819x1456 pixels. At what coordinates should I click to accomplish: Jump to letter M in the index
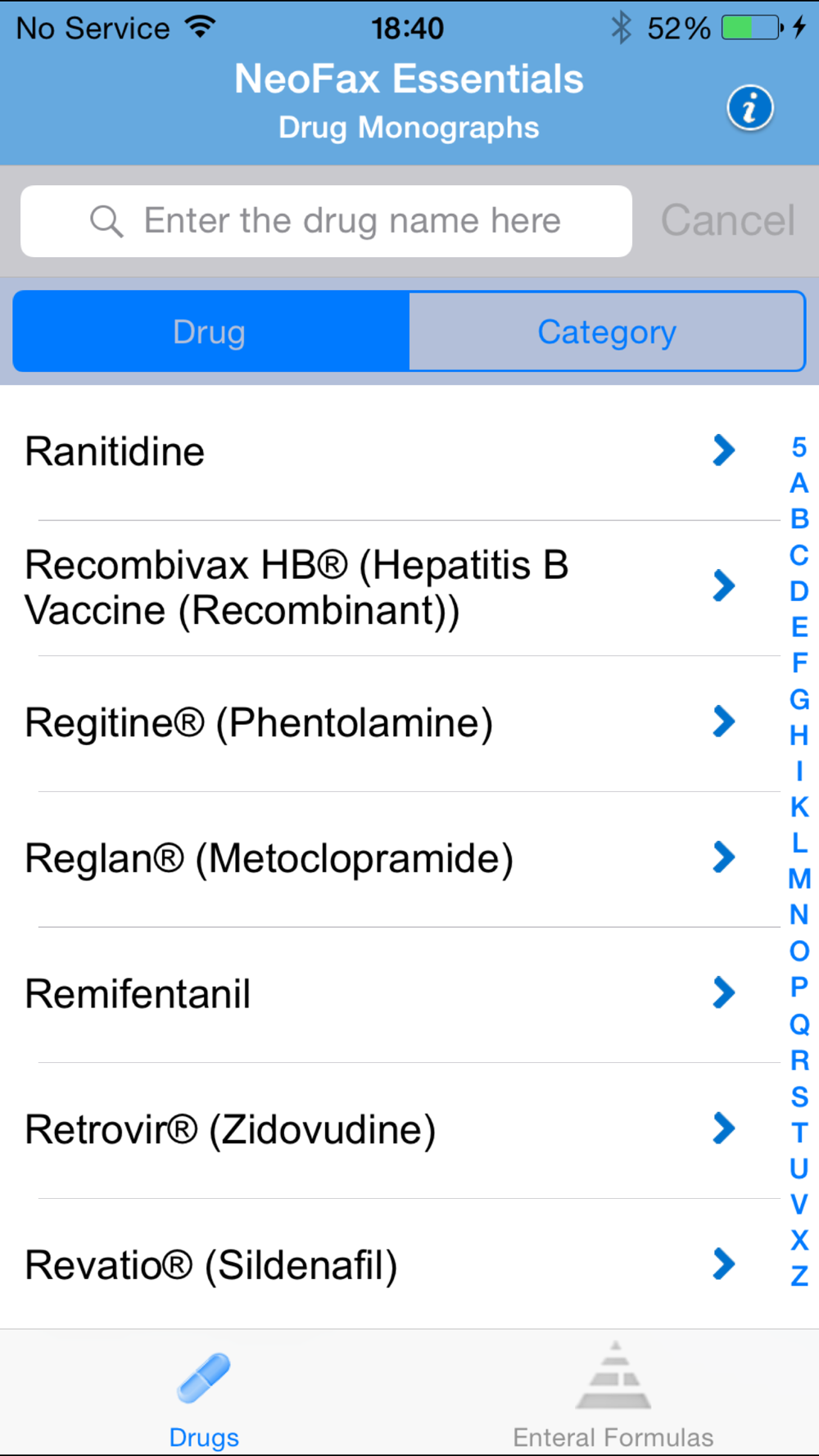[799, 879]
